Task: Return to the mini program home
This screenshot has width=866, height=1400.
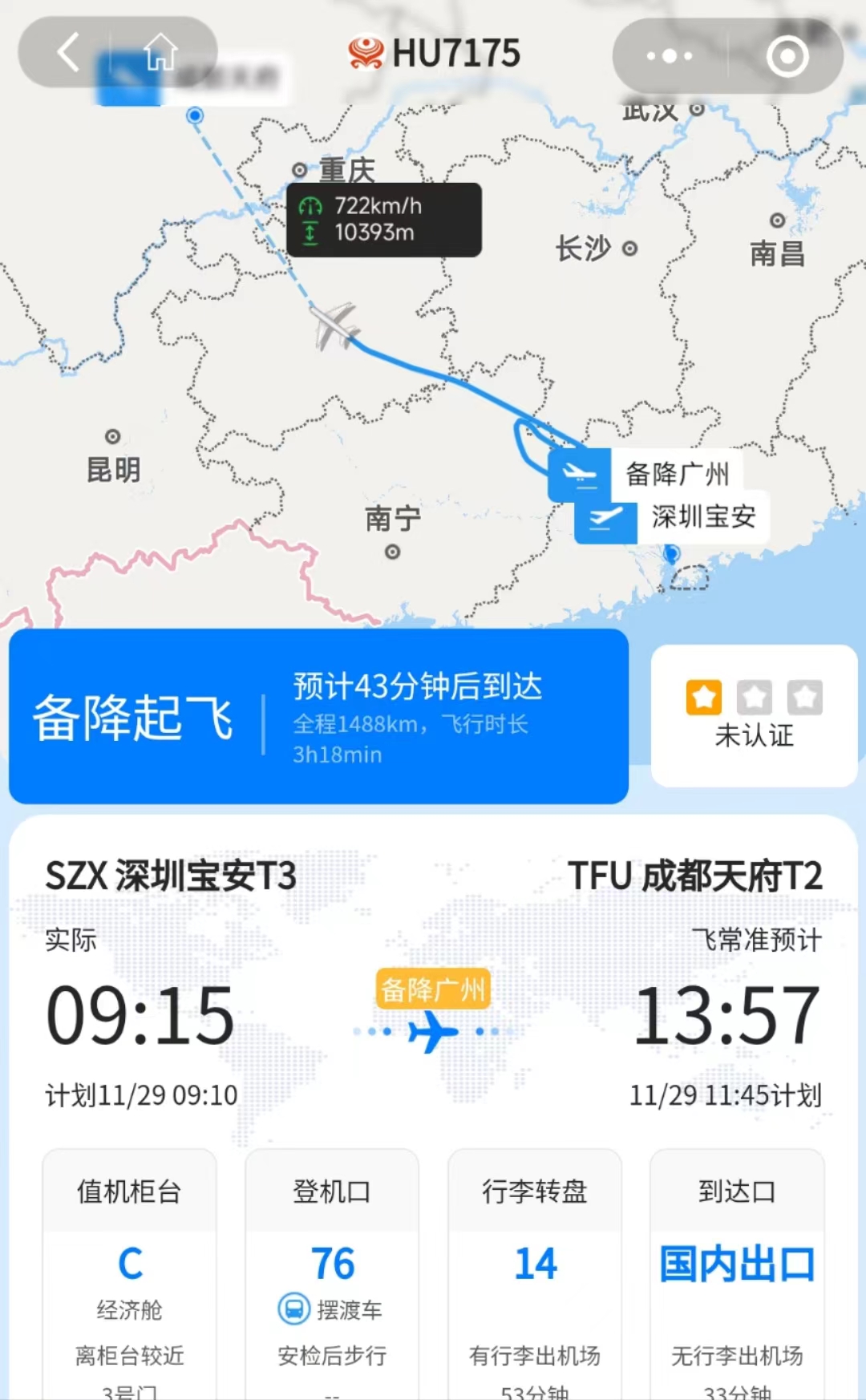Action: point(160,53)
